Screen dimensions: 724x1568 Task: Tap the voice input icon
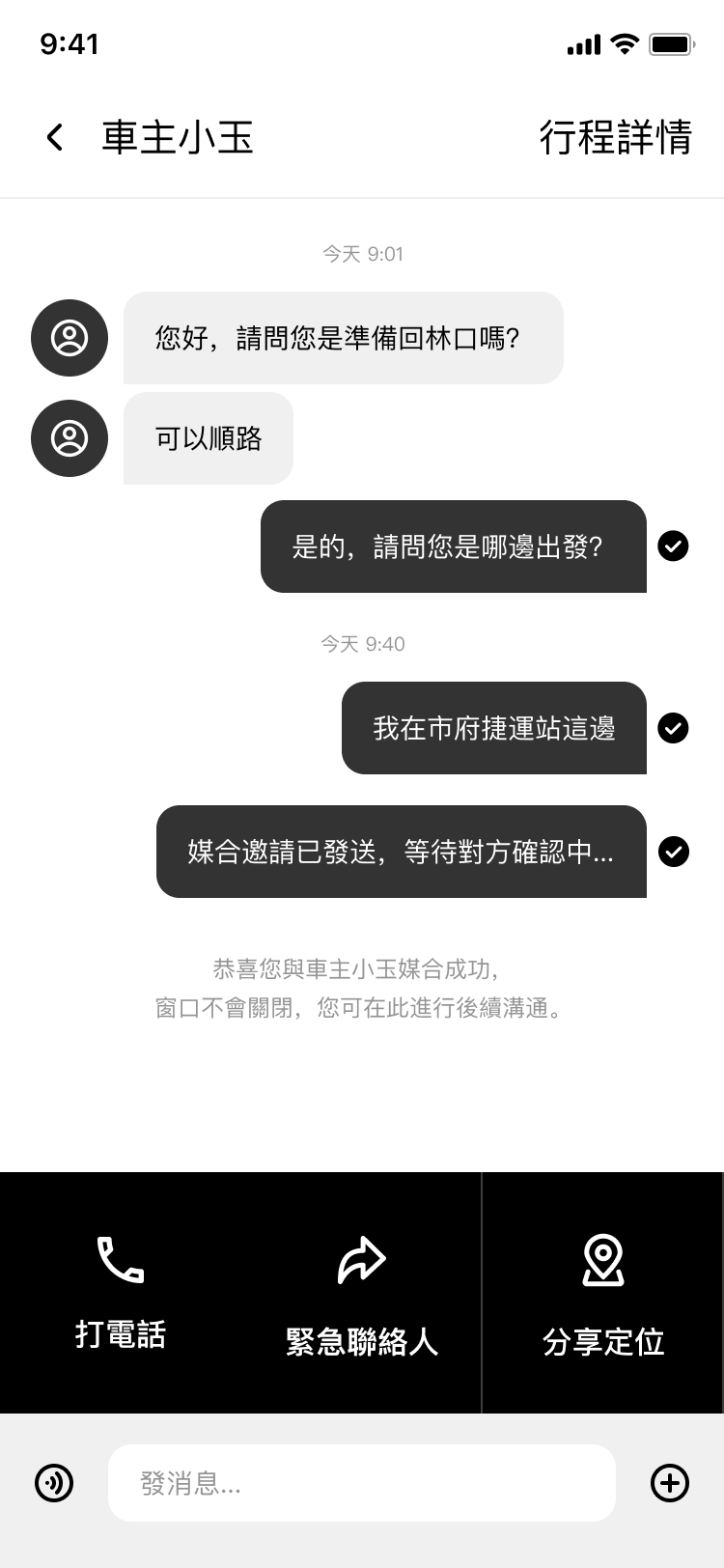(x=54, y=1483)
